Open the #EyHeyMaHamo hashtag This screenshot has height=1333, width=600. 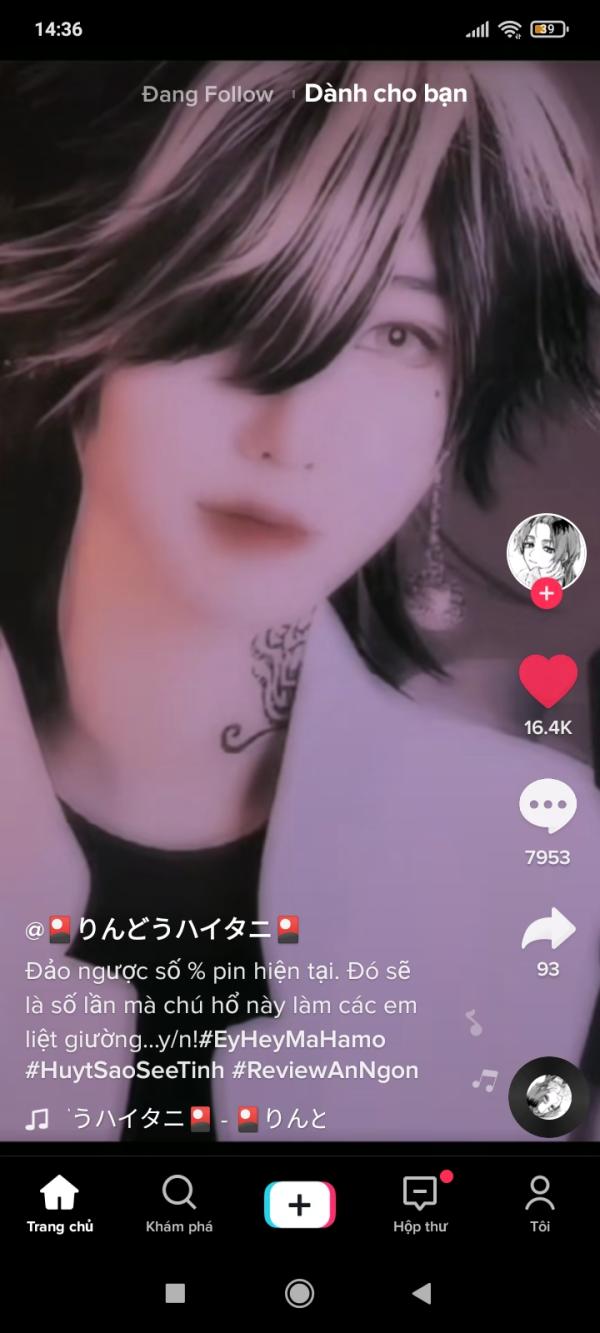coord(292,1039)
